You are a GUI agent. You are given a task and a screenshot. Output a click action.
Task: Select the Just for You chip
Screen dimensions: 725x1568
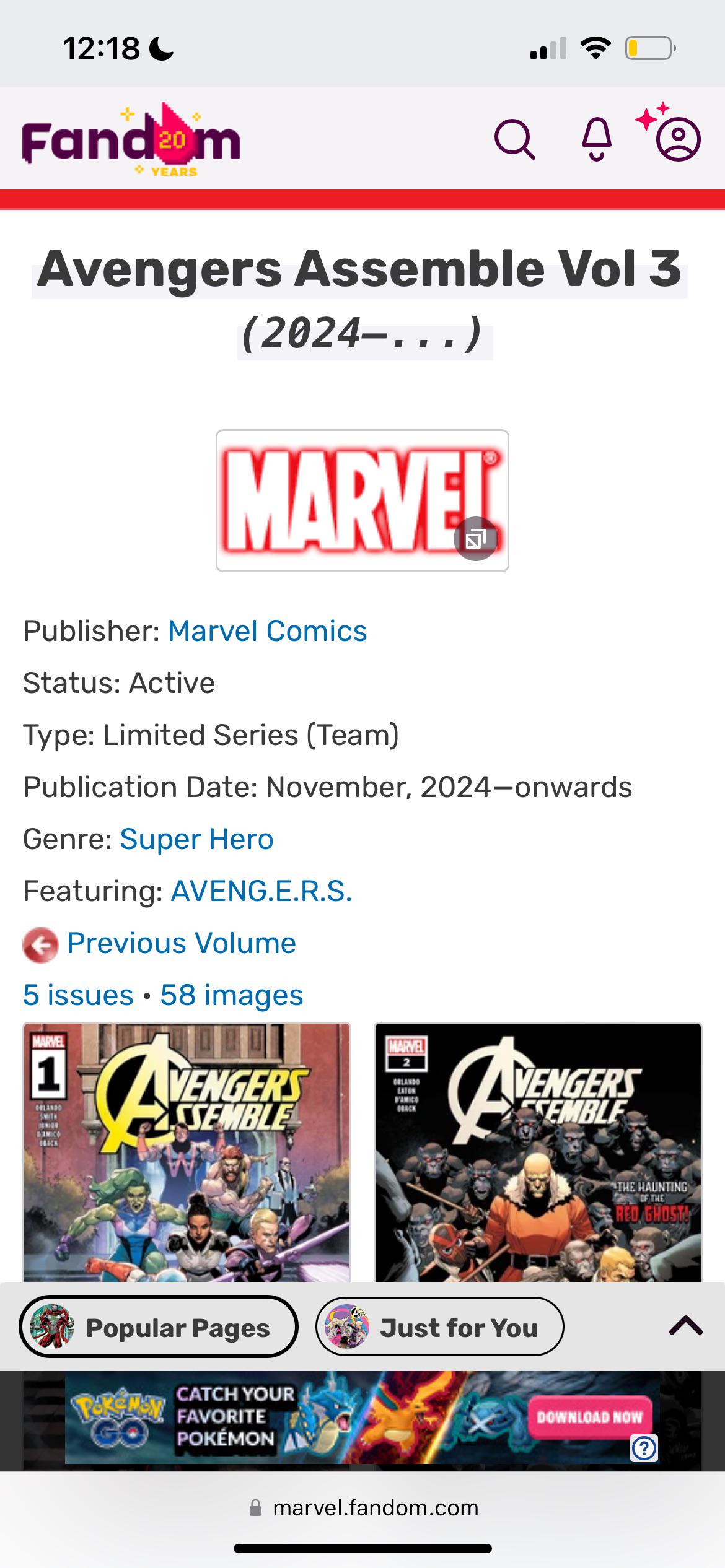(x=439, y=1327)
